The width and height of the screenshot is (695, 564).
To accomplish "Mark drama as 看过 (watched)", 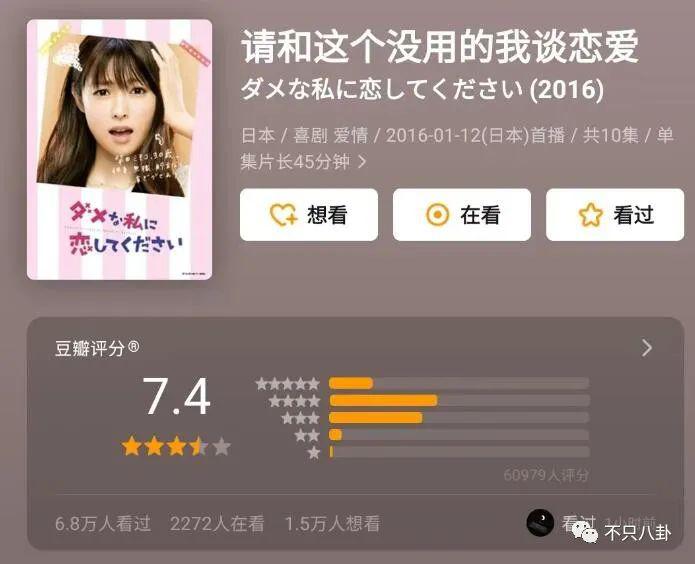I will pyautogui.click(x=614, y=215).
